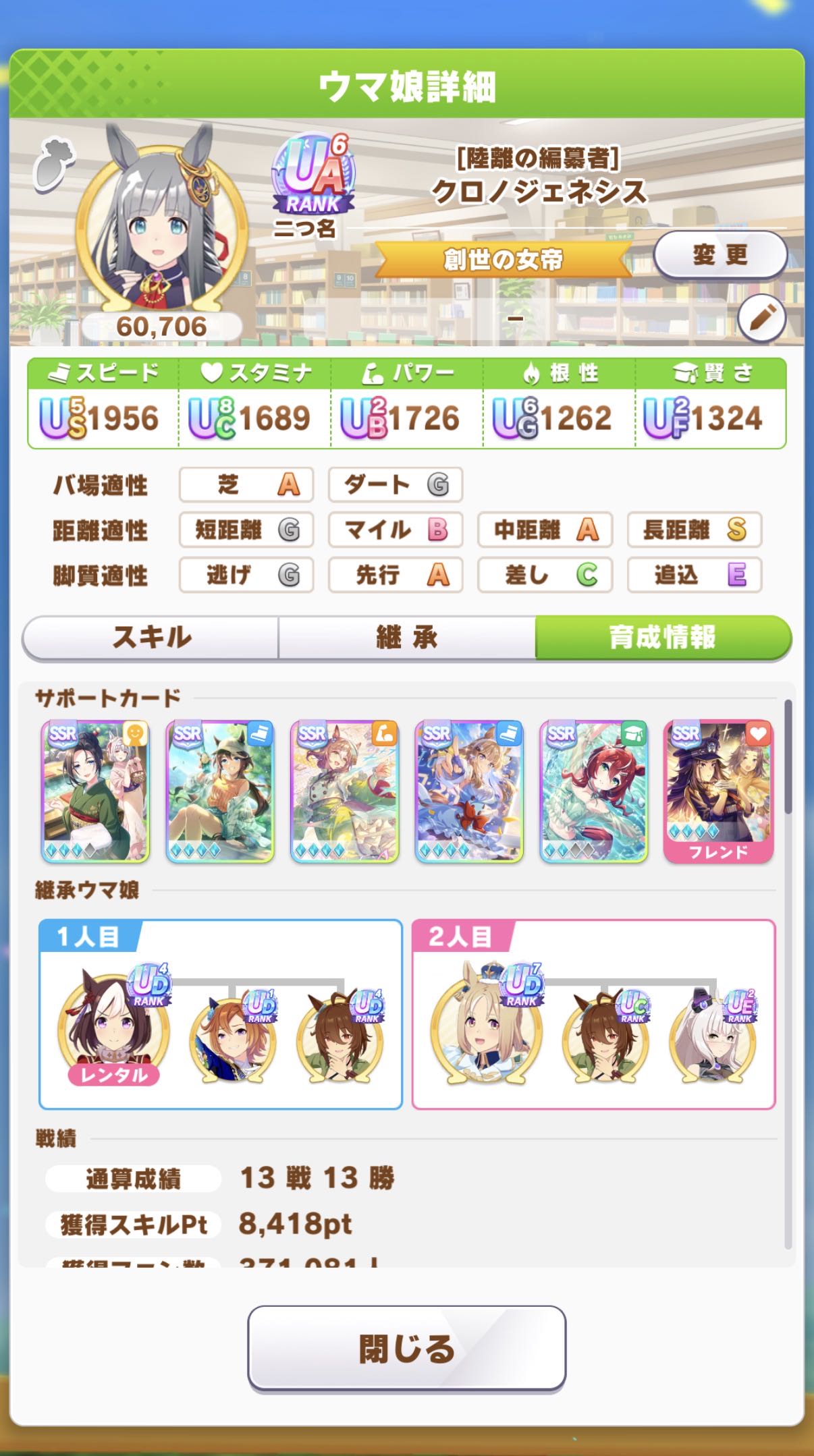Switch to the 継承 tab

point(406,637)
